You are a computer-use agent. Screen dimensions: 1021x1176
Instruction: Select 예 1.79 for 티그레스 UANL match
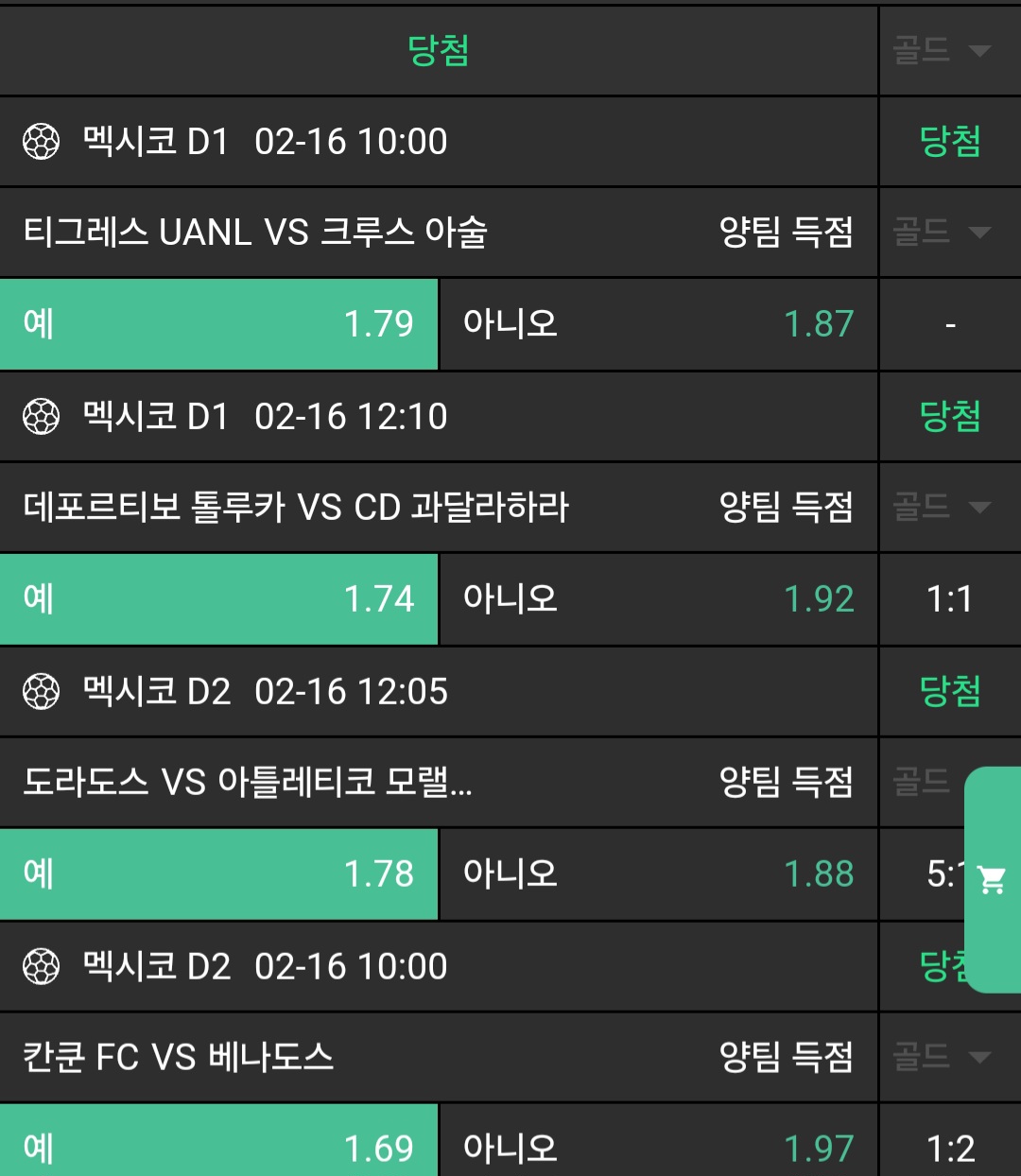point(218,324)
